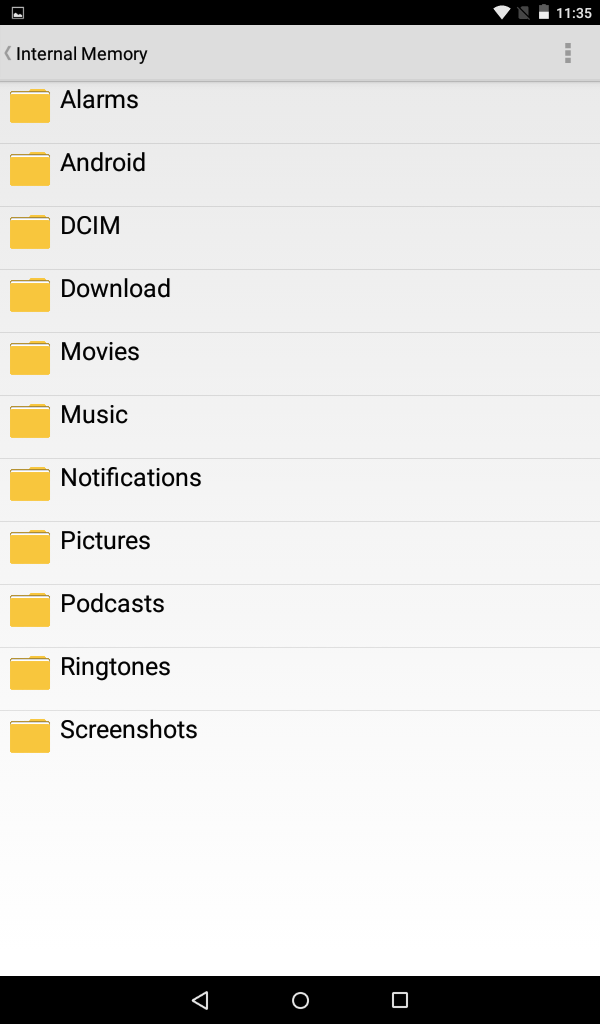
Task: Tap the system home button
Action: pyautogui.click(x=300, y=1000)
